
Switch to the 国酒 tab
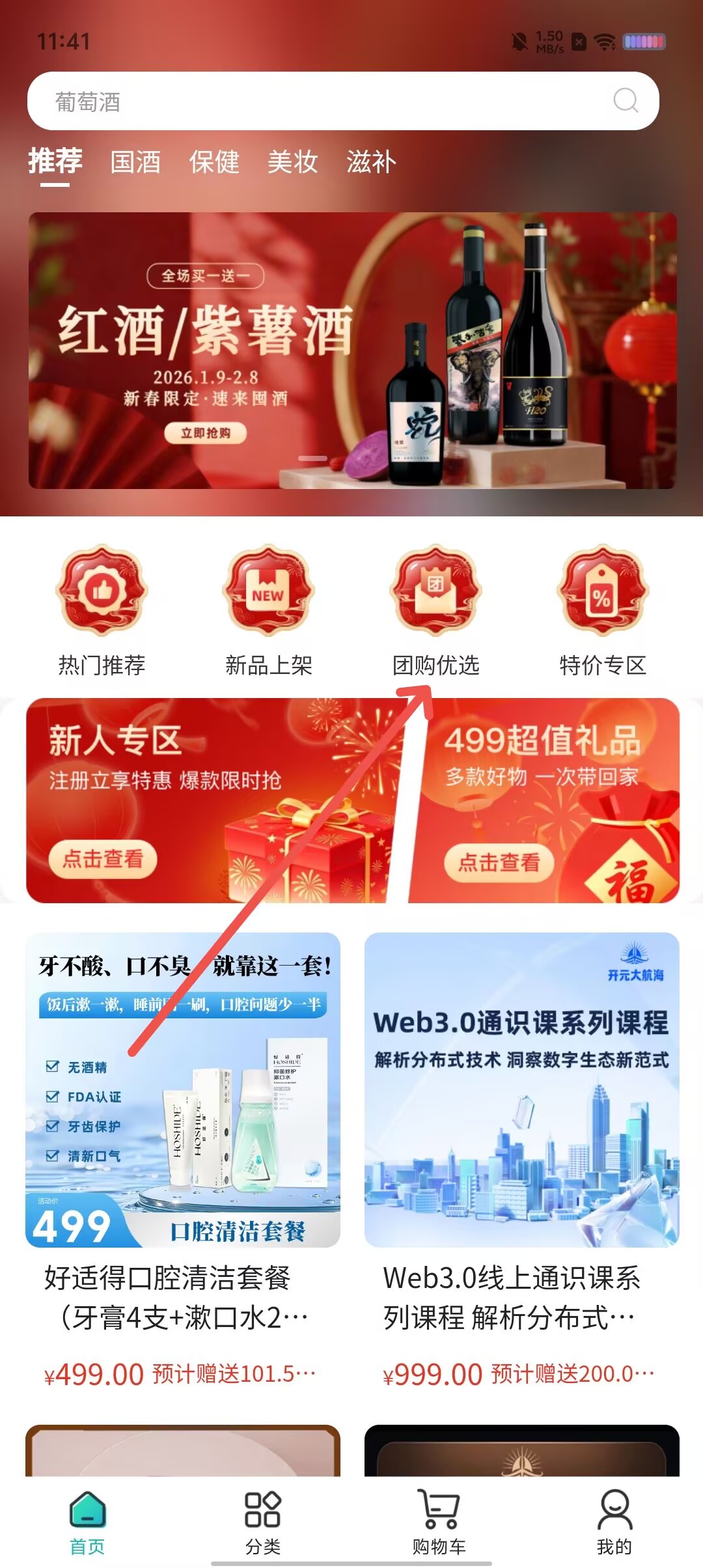[x=135, y=162]
